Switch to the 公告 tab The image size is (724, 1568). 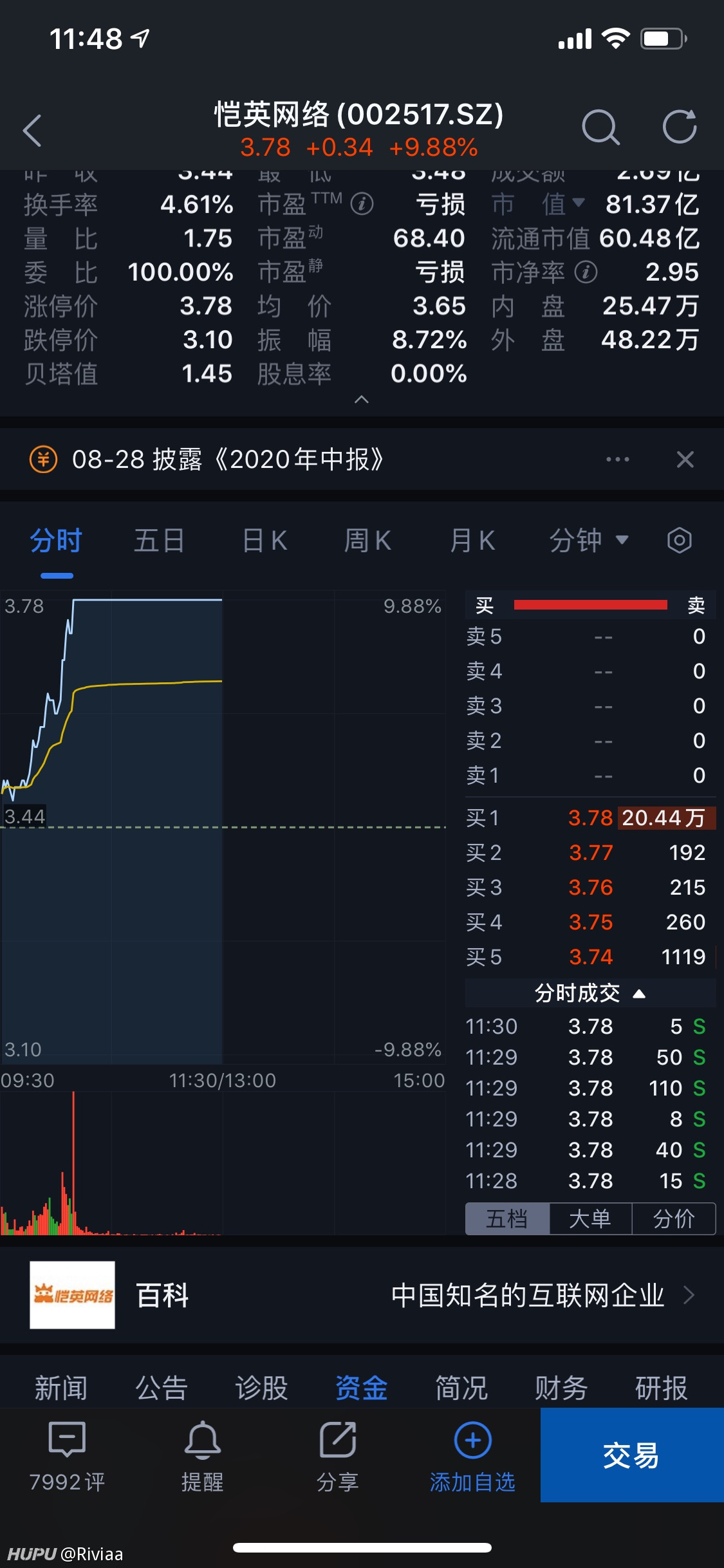(x=161, y=1388)
